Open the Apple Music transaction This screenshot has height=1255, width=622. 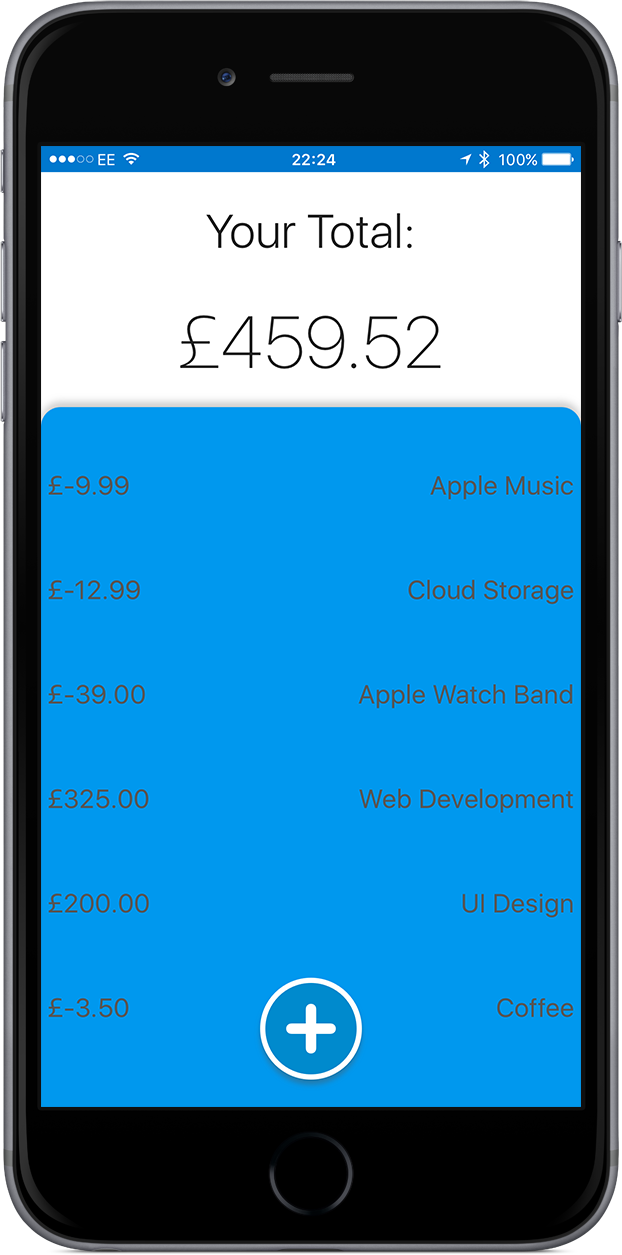click(311, 486)
